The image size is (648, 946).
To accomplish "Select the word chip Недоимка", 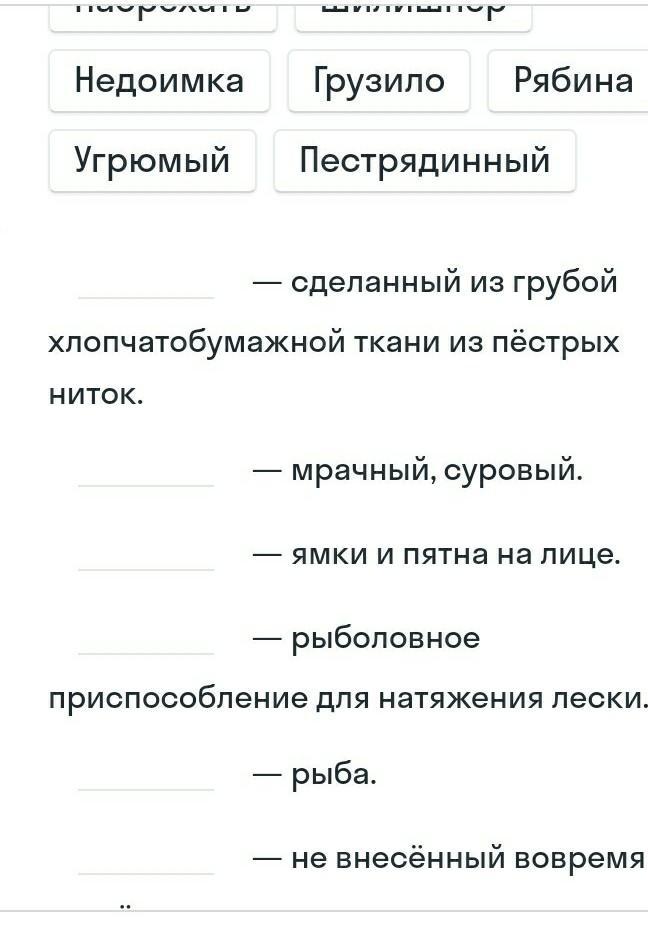I will (159, 80).
